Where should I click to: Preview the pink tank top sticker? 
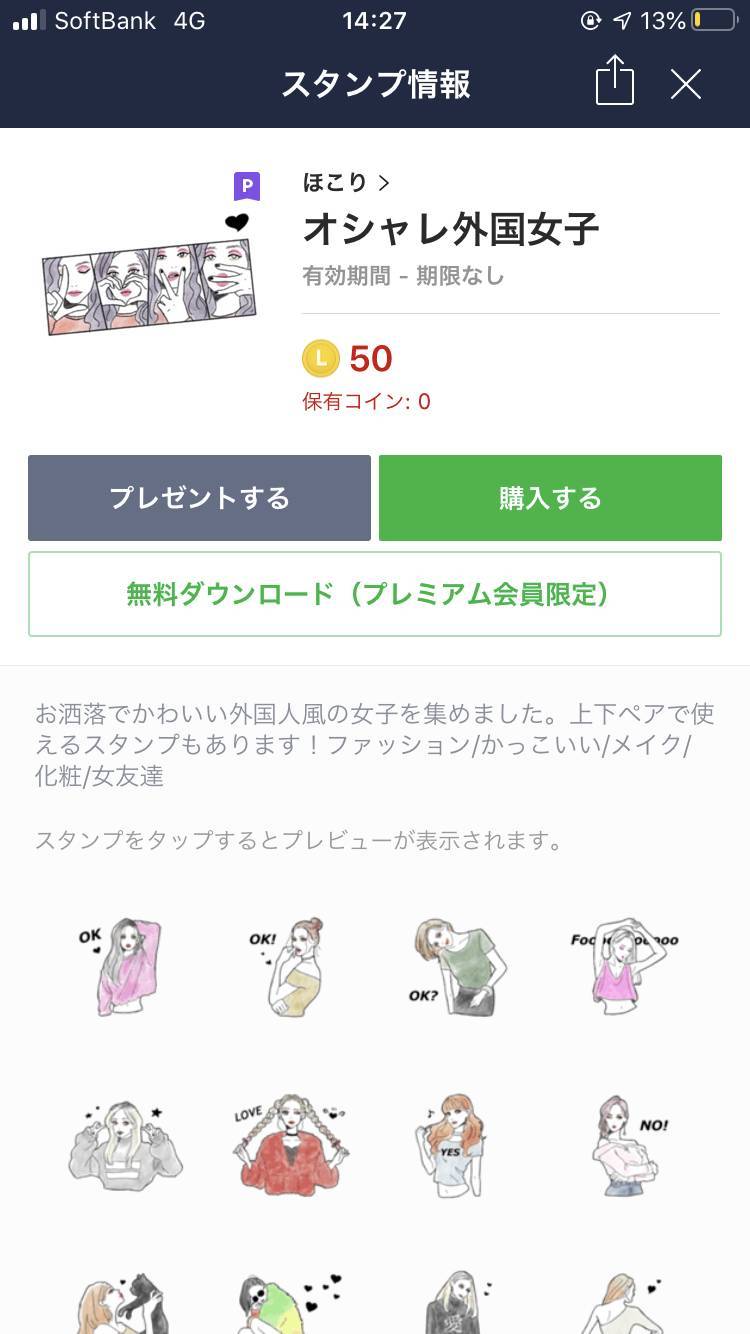pyautogui.click(x=626, y=965)
